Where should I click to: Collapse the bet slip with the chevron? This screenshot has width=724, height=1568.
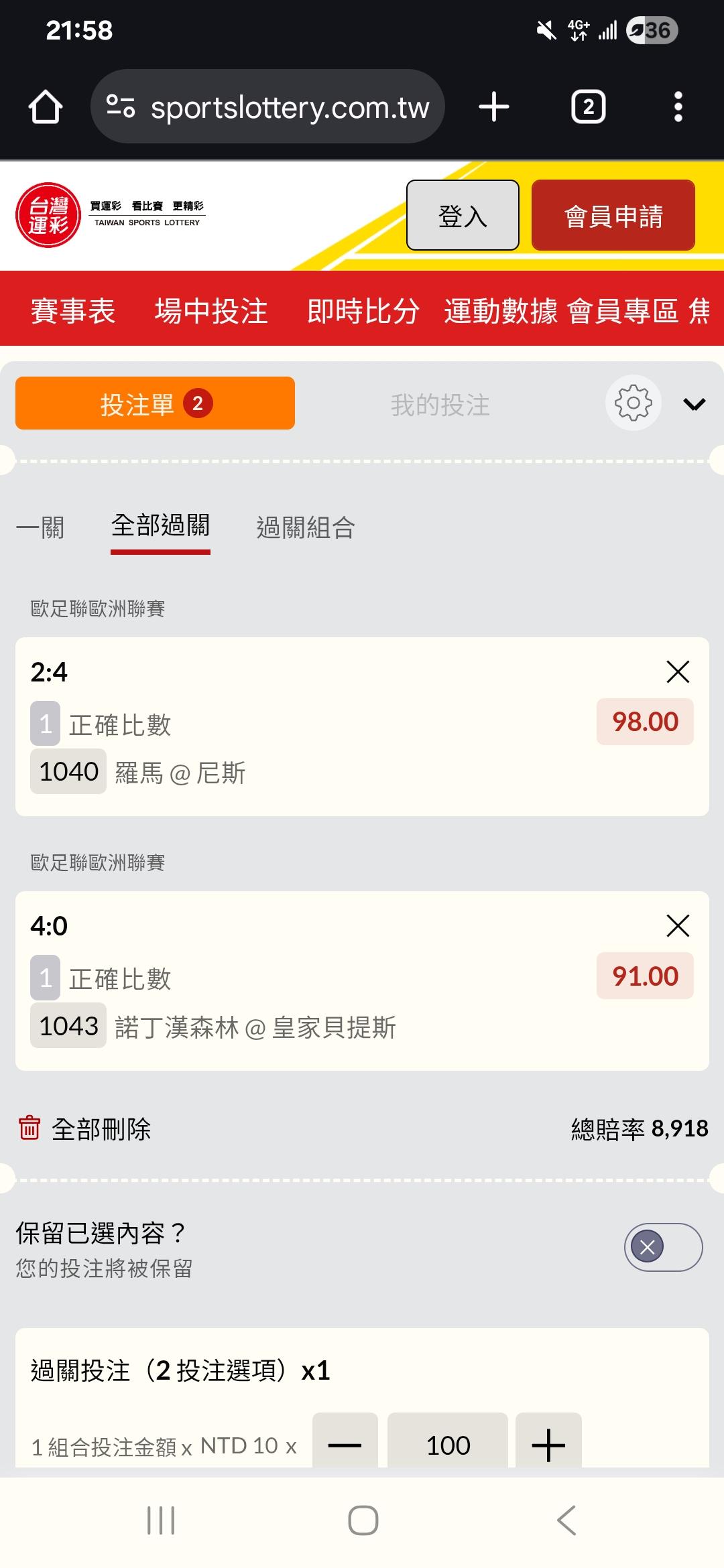(x=695, y=404)
